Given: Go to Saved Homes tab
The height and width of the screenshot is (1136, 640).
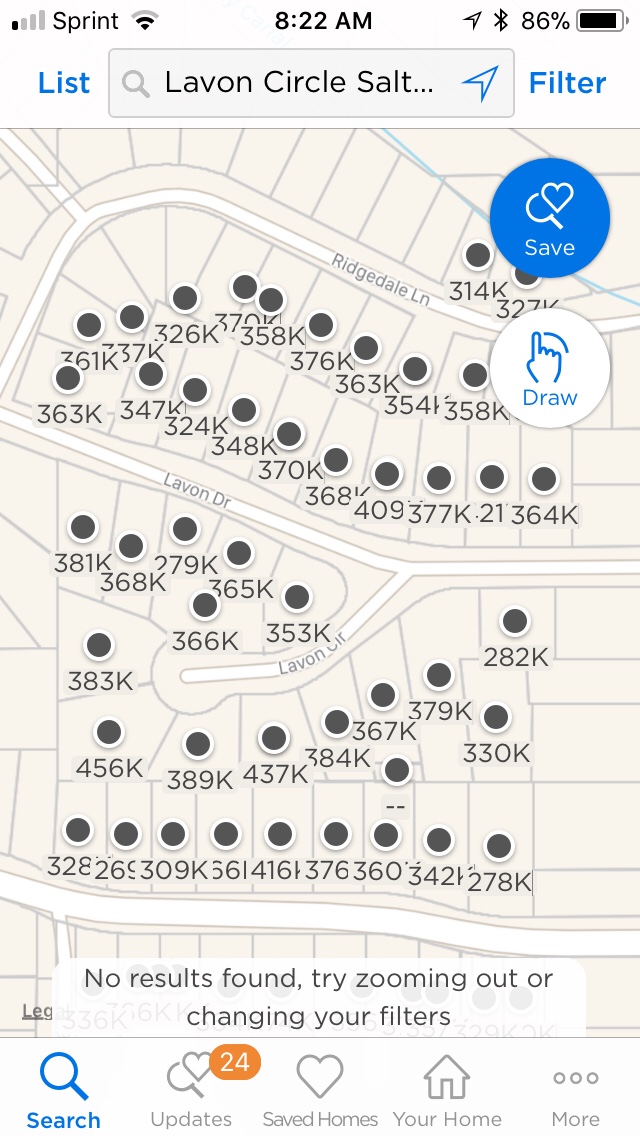Looking at the screenshot, I should pyautogui.click(x=320, y=1092).
